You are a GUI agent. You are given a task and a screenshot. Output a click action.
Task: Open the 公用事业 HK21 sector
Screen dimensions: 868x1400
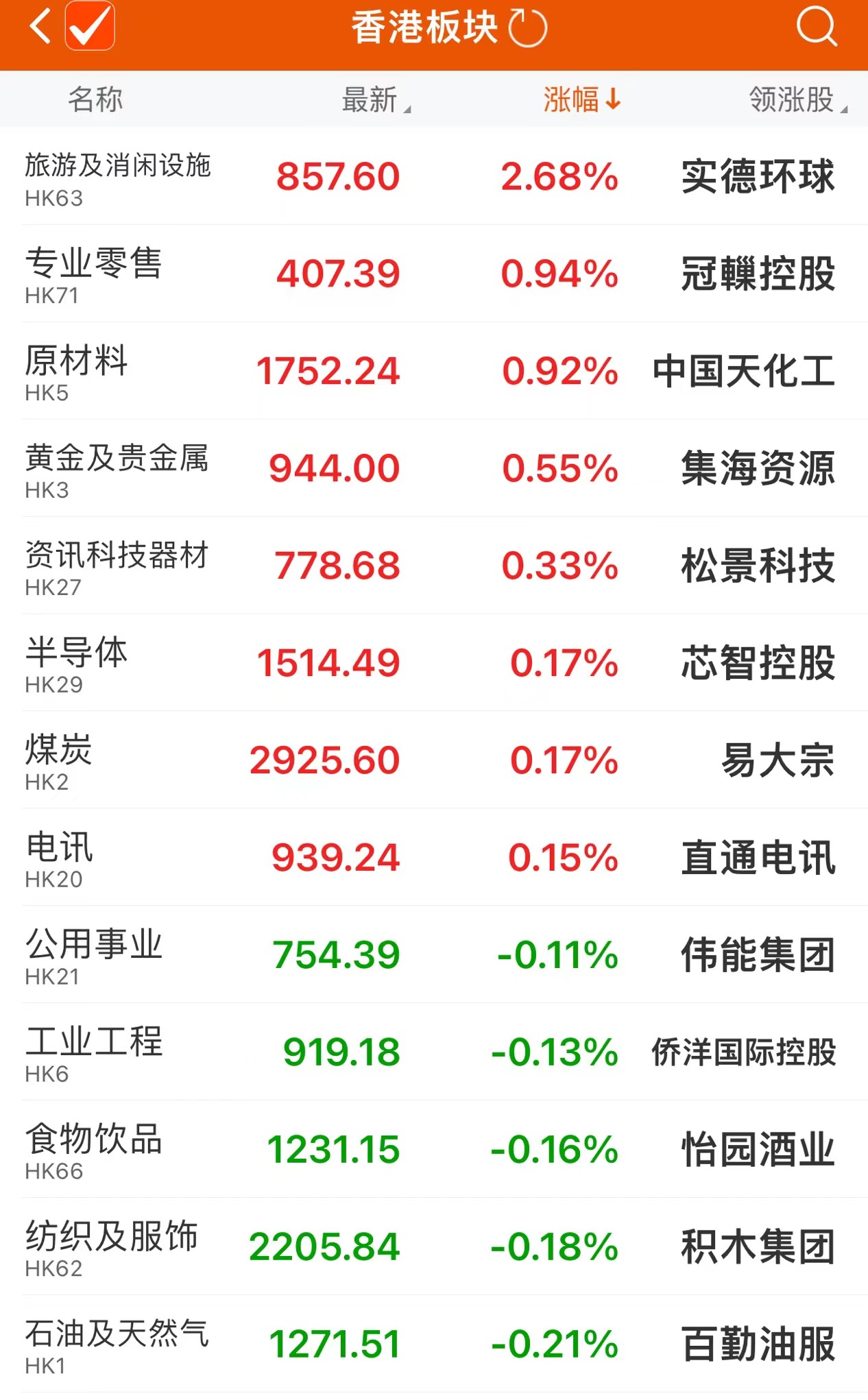(93, 956)
